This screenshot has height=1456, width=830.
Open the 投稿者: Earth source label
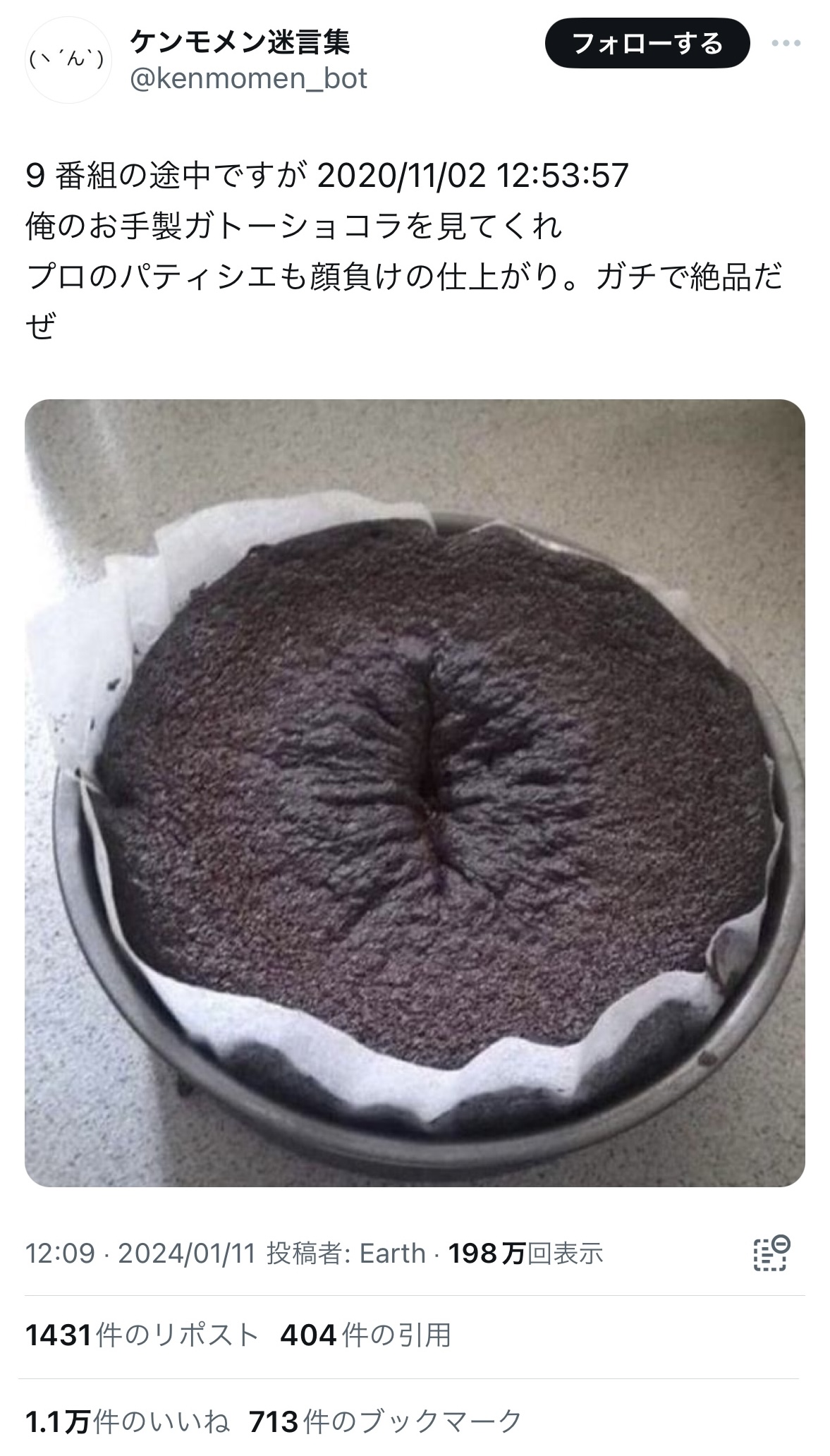click(x=346, y=1254)
